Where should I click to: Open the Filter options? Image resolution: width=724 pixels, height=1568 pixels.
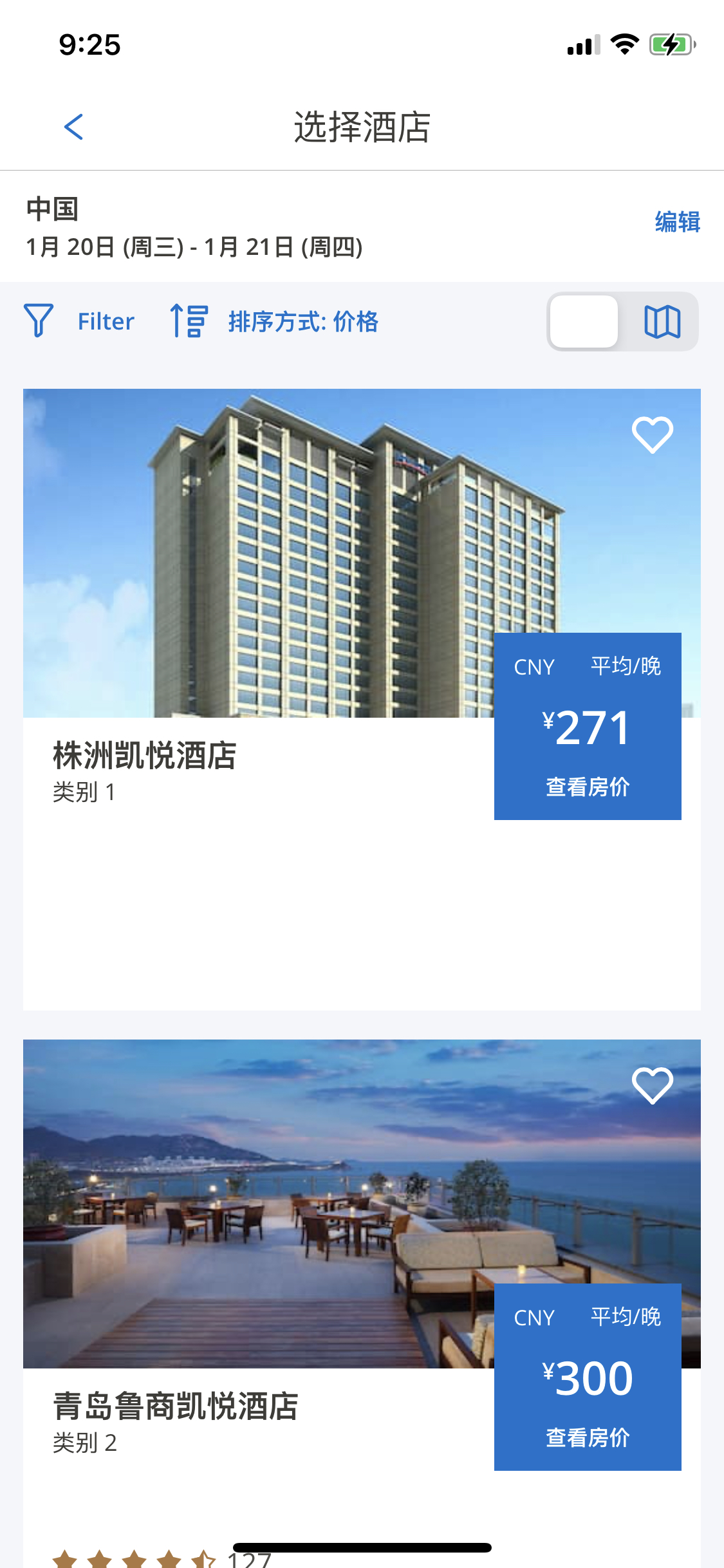[x=80, y=321]
